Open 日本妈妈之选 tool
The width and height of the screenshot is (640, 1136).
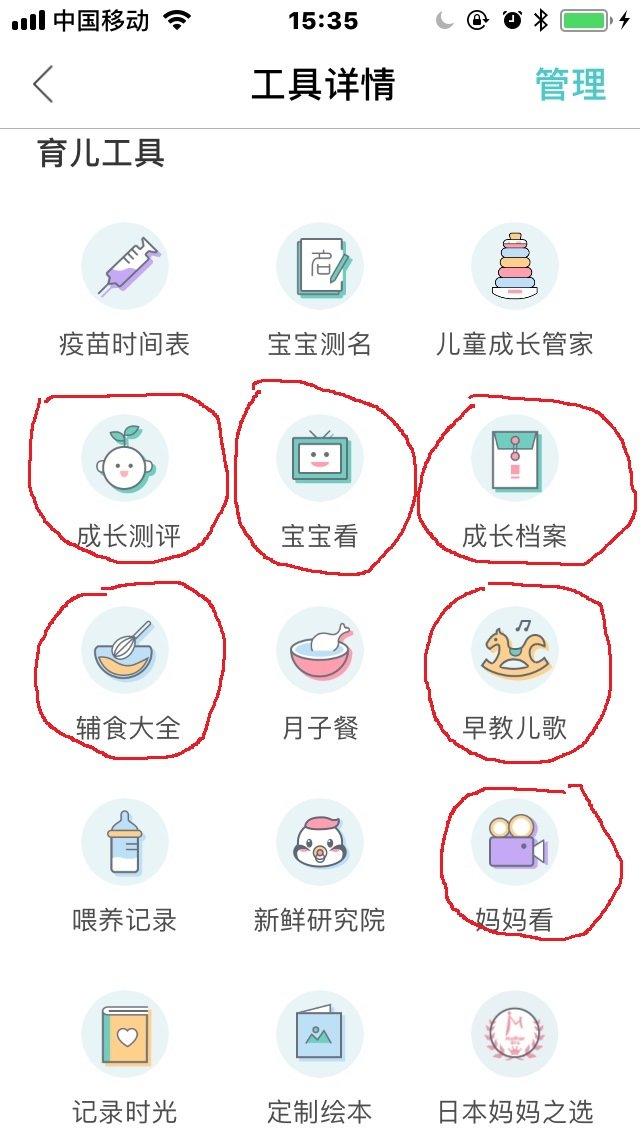click(x=515, y=1058)
